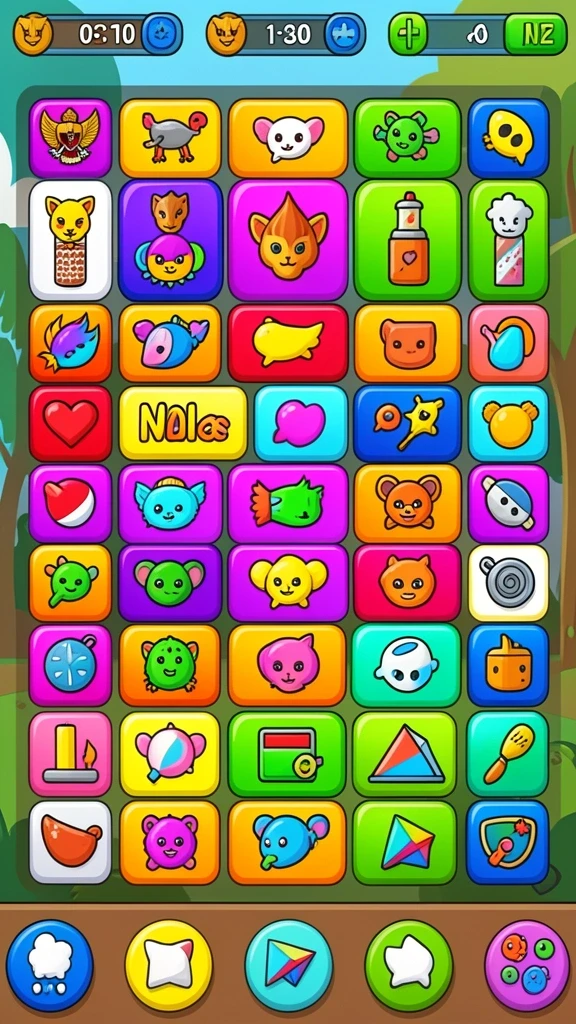Viewport: 576px width, 1024px height.
Task: Tap the green NZ button
Action: point(536,34)
